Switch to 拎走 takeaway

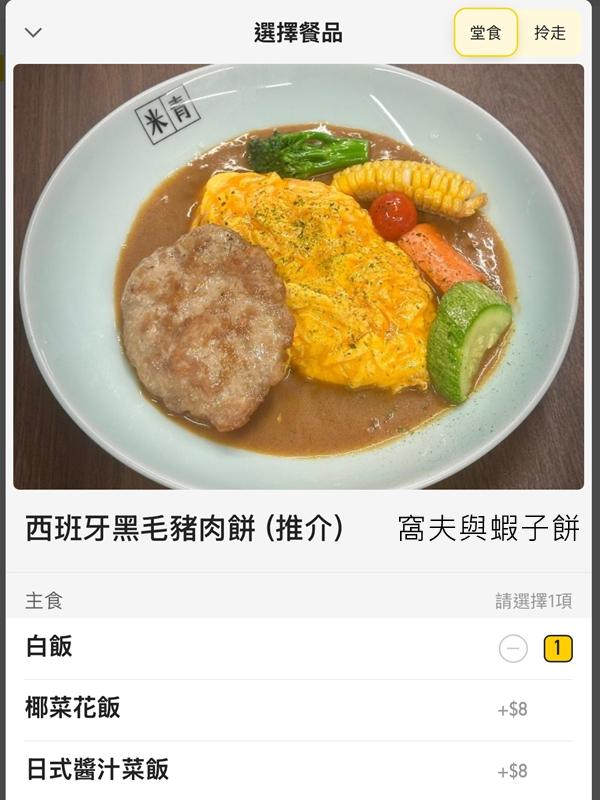549,32
